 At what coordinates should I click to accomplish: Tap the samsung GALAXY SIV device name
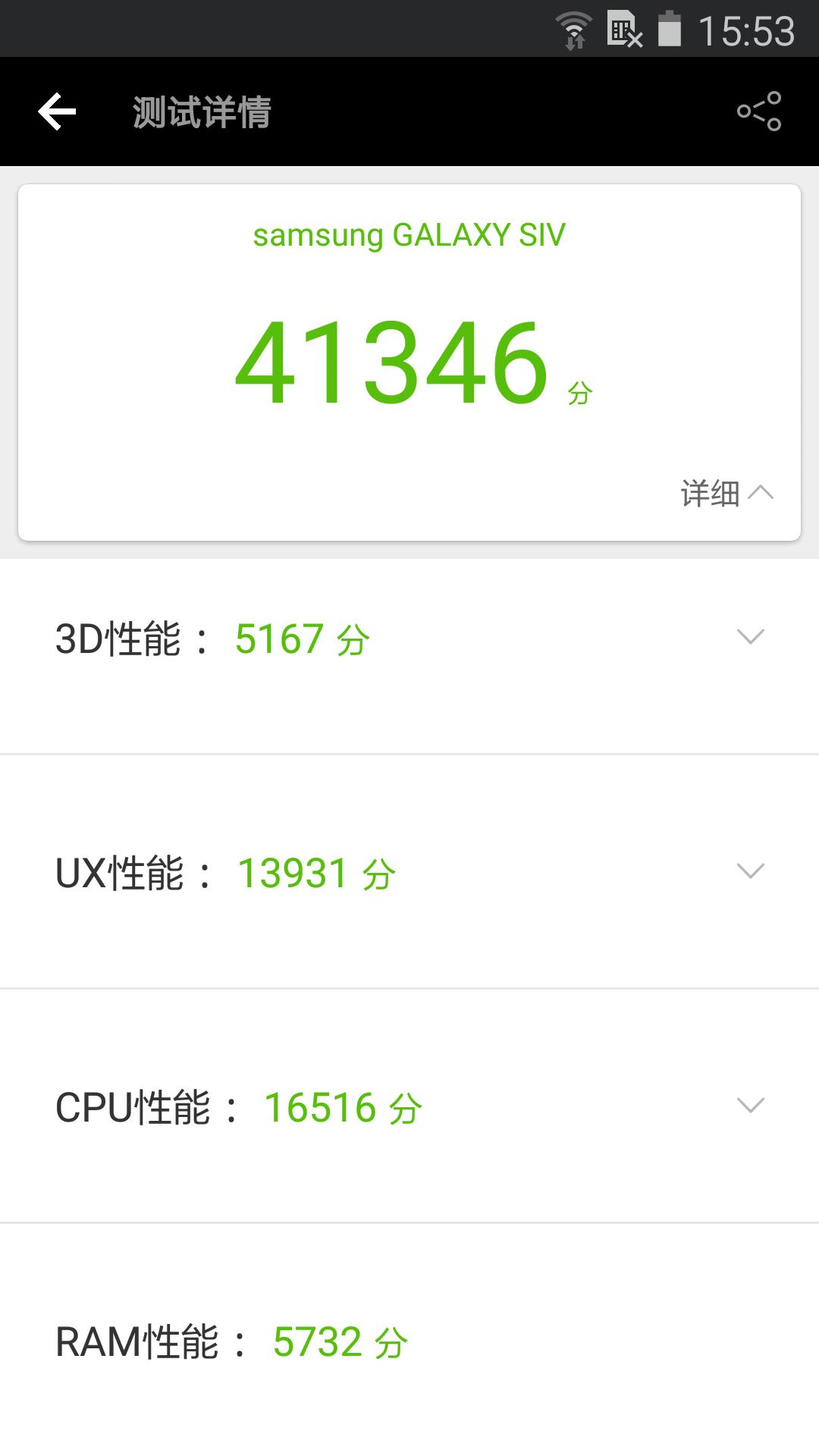coord(409,236)
